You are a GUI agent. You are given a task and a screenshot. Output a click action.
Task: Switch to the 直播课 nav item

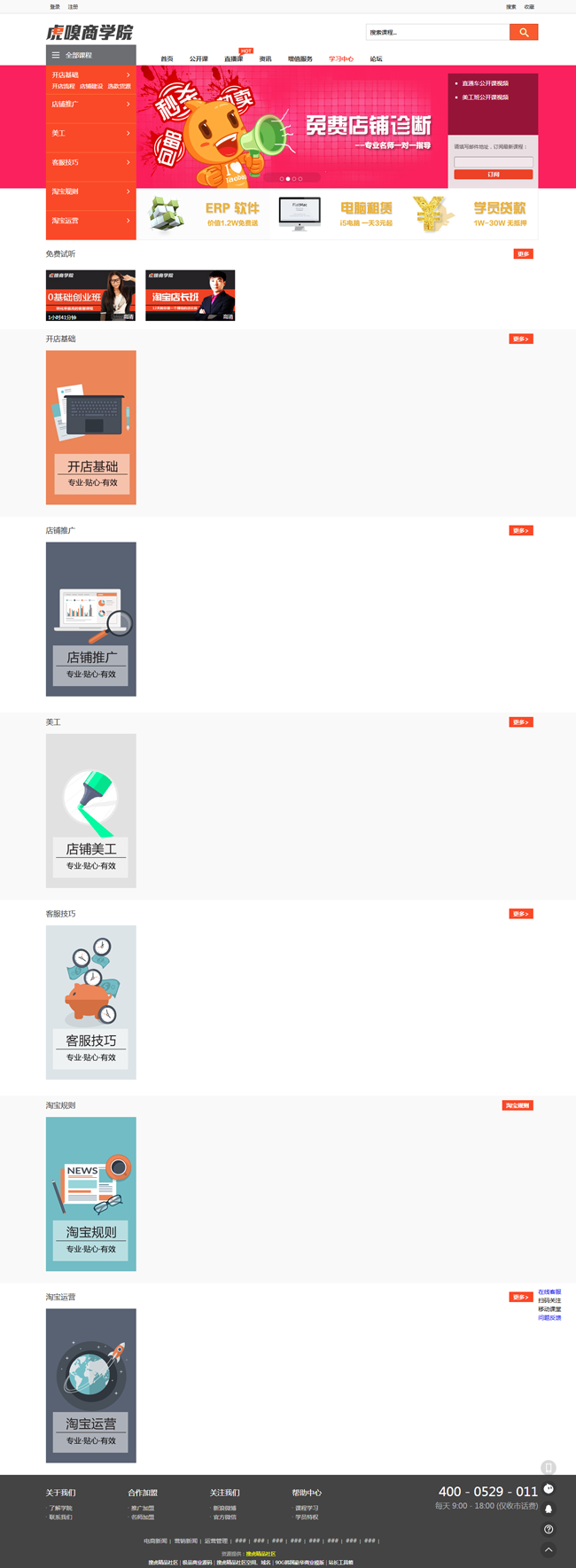point(233,59)
